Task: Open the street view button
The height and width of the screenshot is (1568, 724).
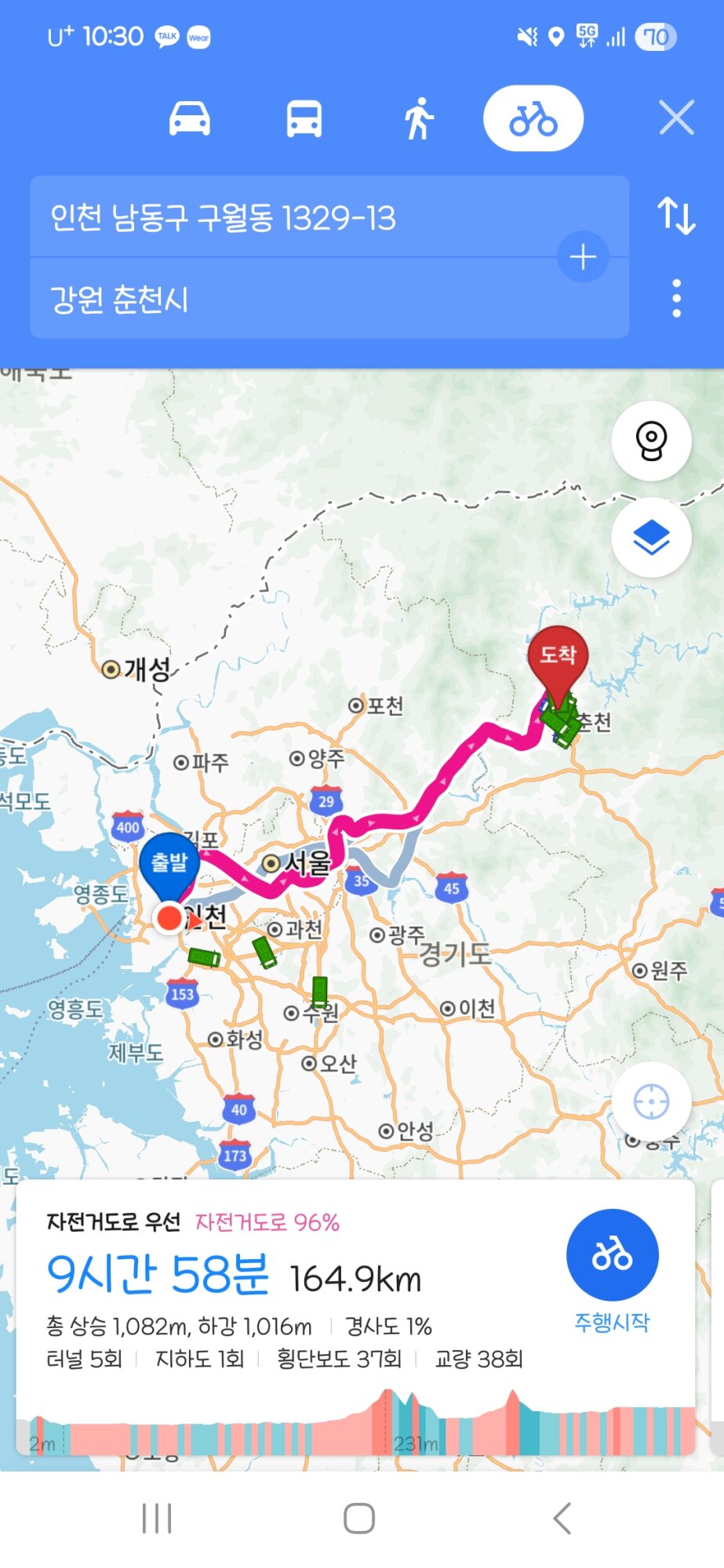Action: coord(651,441)
